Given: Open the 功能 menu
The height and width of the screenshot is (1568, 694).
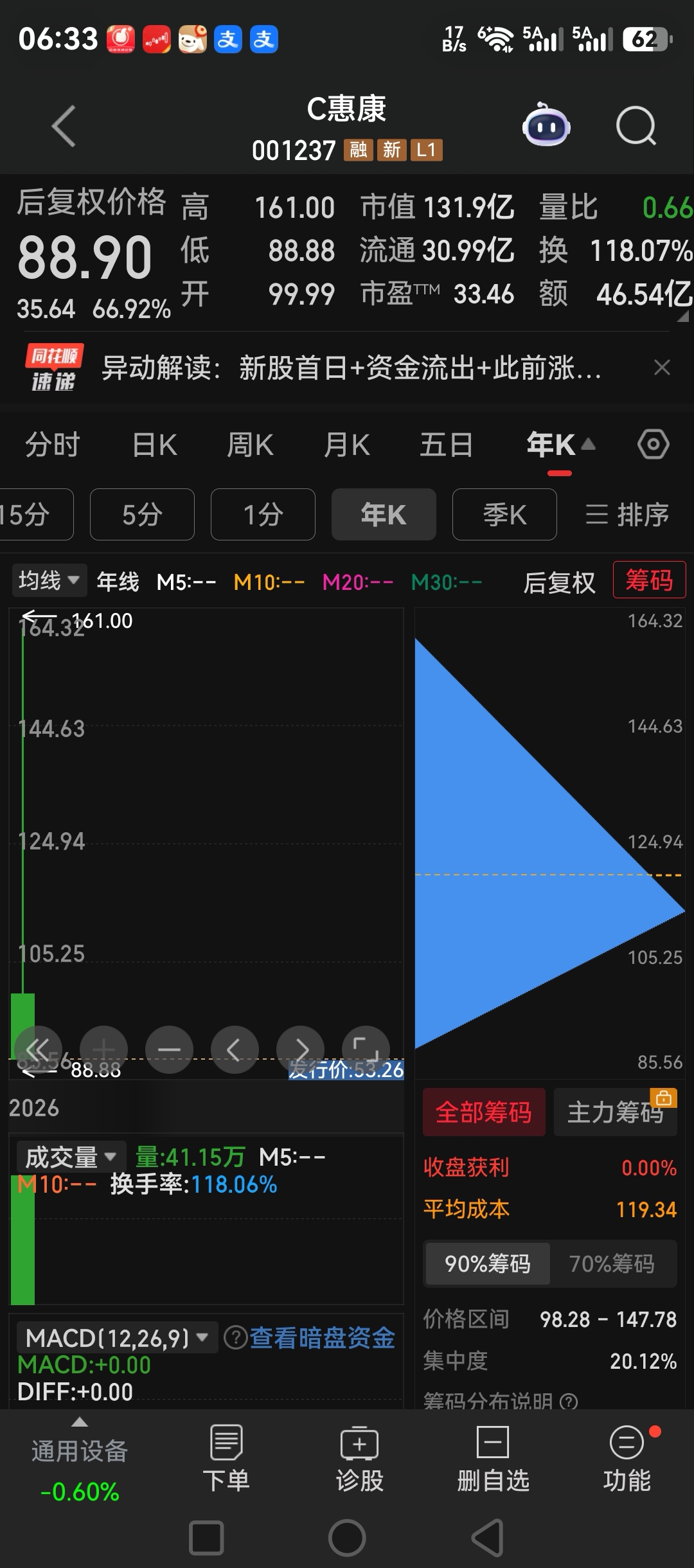Looking at the screenshot, I should click(x=627, y=1459).
